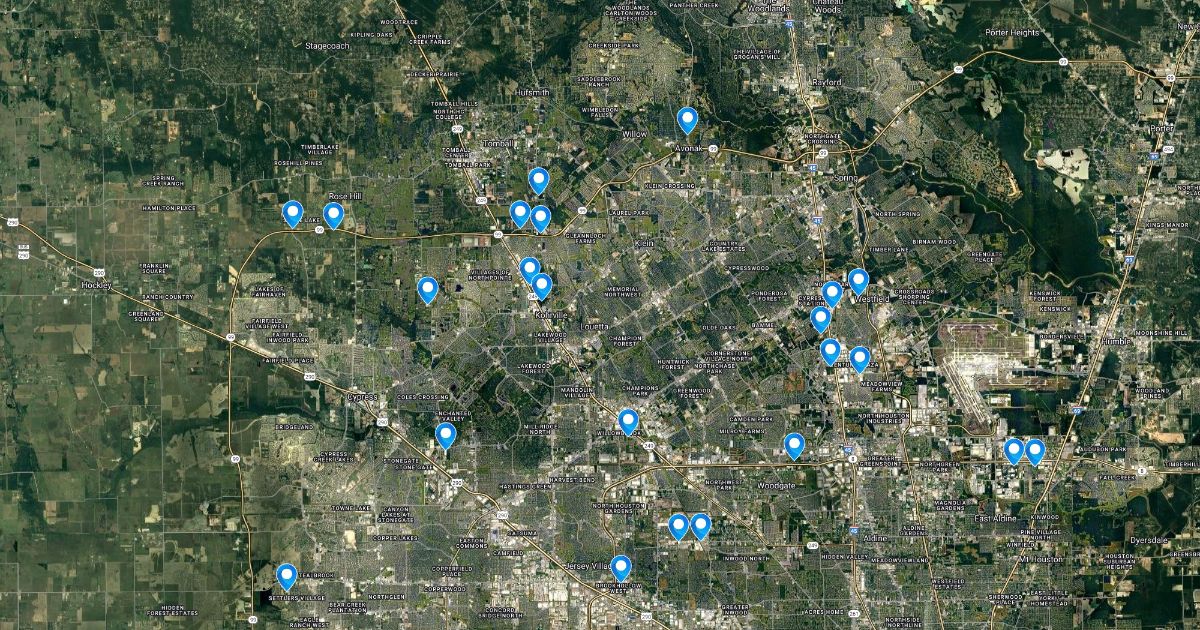Tap the pin next to Settlers Village
This screenshot has width=1200, height=630.
(287, 576)
